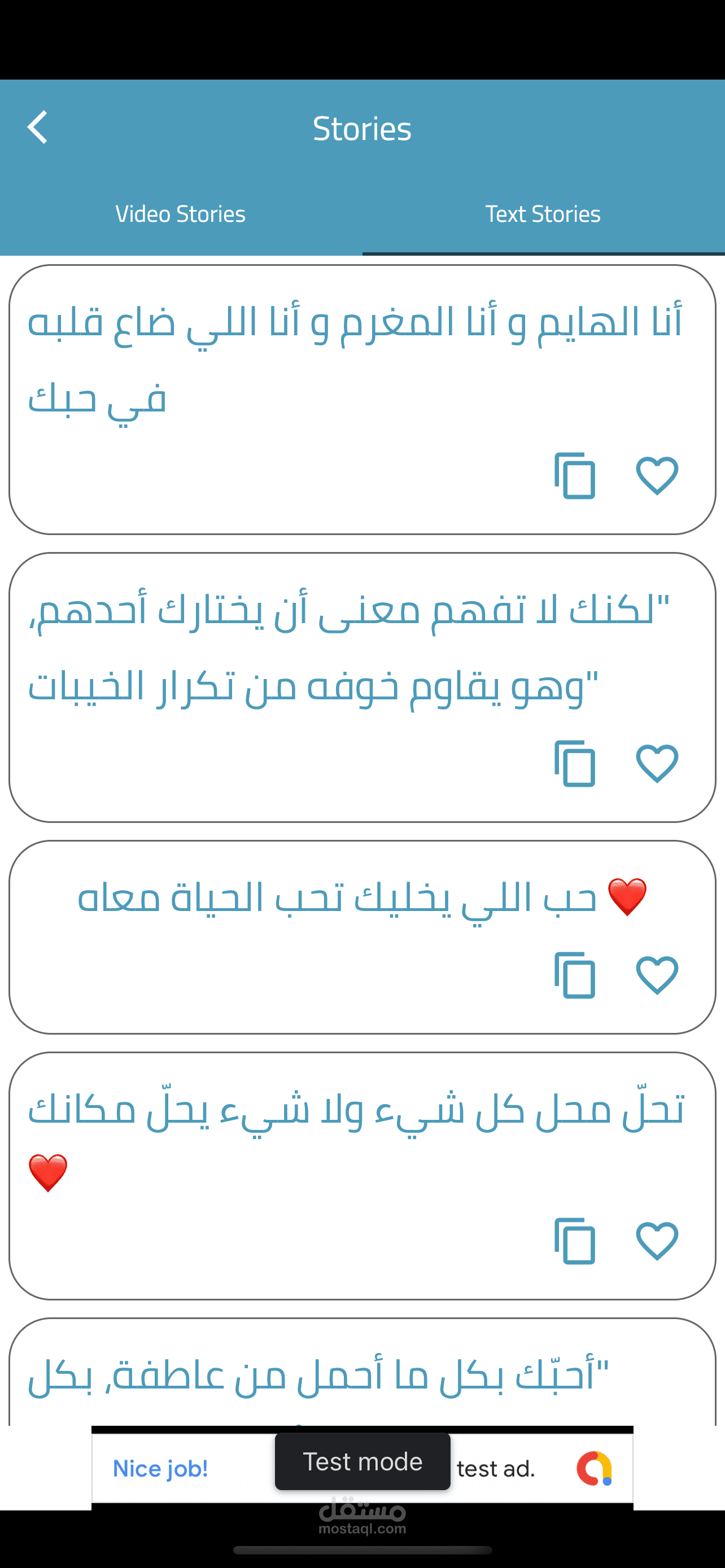The width and height of the screenshot is (725, 1568).
Task: Heart the story حب اللي يخليك تحب الحياة معاه
Action: pos(657,975)
